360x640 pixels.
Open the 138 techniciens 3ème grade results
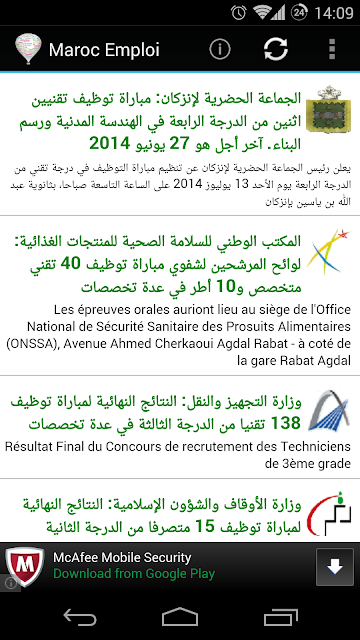[x=180, y=427]
